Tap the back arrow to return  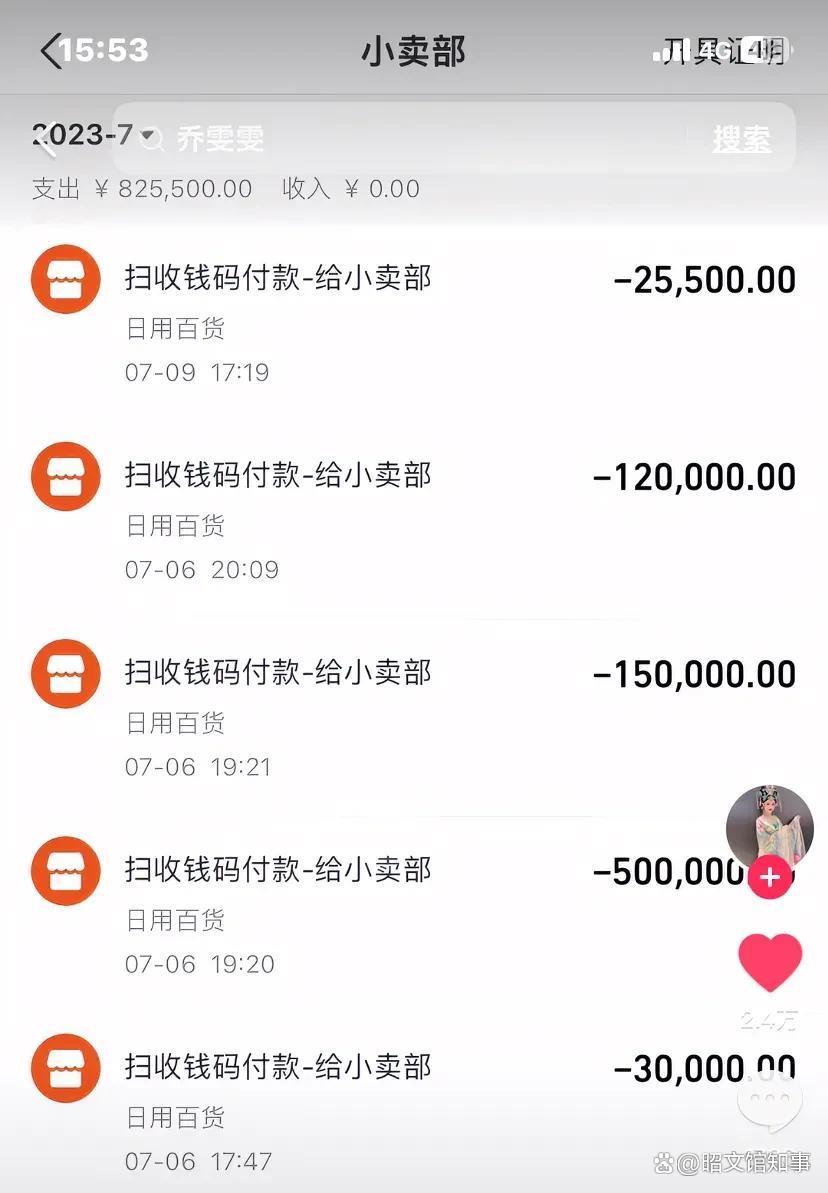(48, 52)
